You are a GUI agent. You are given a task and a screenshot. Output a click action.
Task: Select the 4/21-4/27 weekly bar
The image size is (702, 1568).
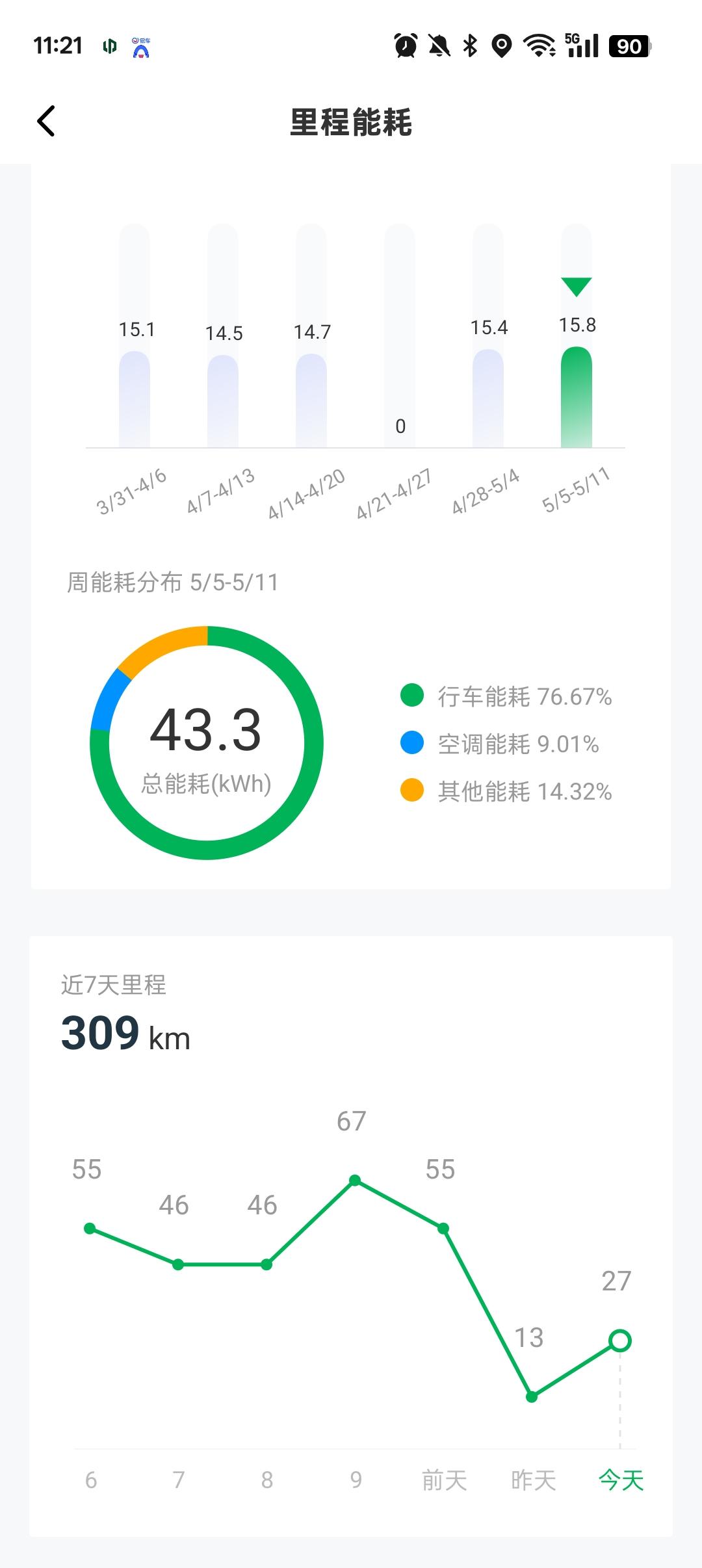pyautogui.click(x=400, y=335)
